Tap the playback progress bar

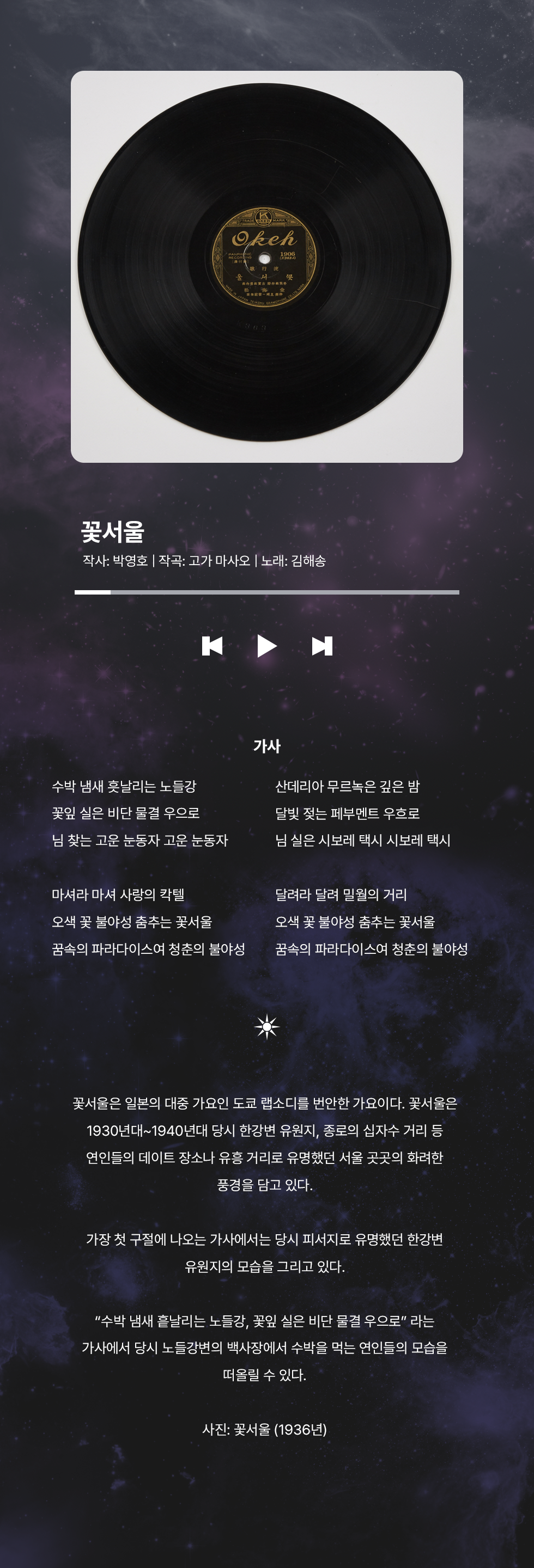click(266, 592)
